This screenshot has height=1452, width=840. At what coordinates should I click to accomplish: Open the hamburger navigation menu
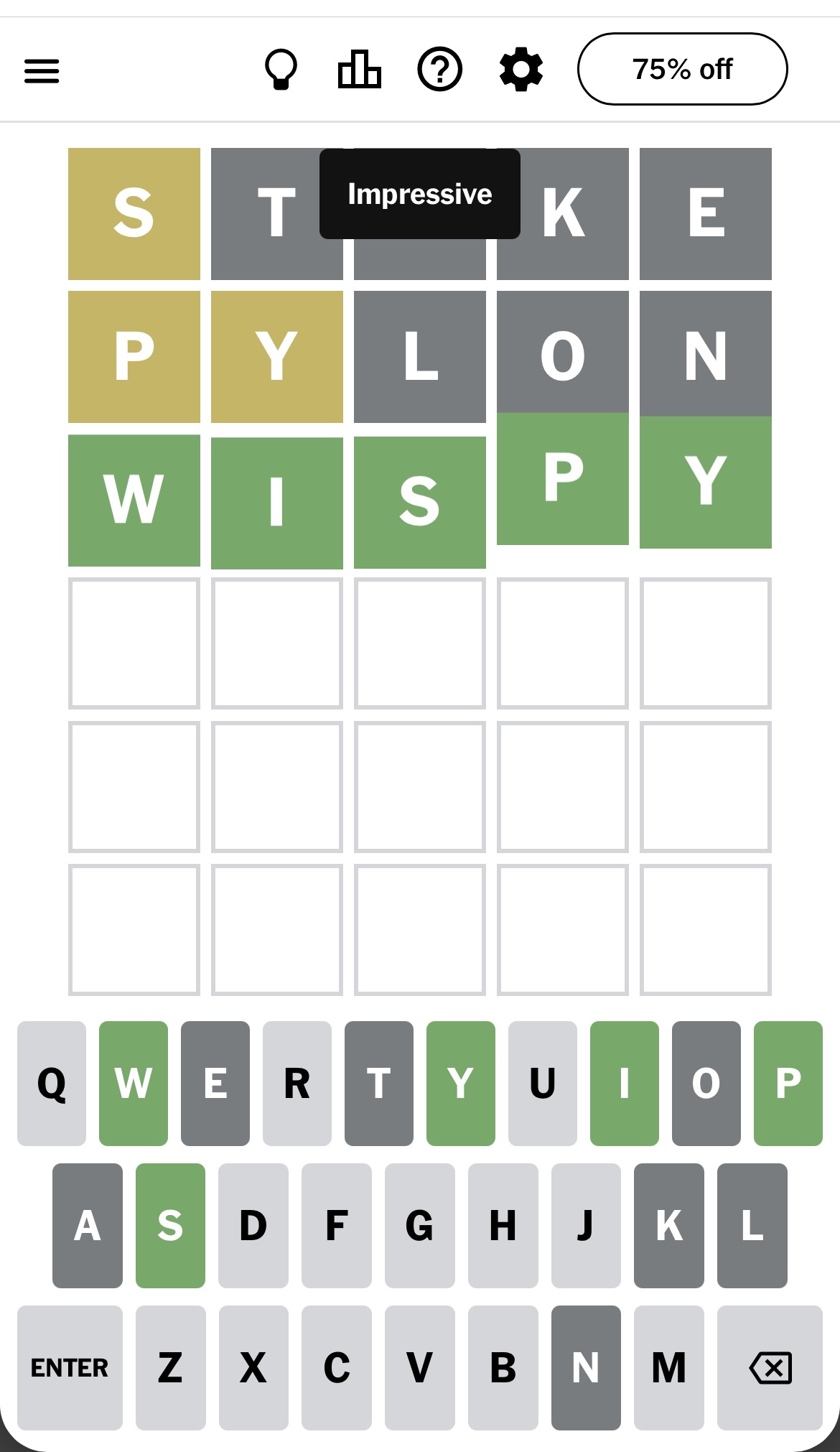click(42, 70)
